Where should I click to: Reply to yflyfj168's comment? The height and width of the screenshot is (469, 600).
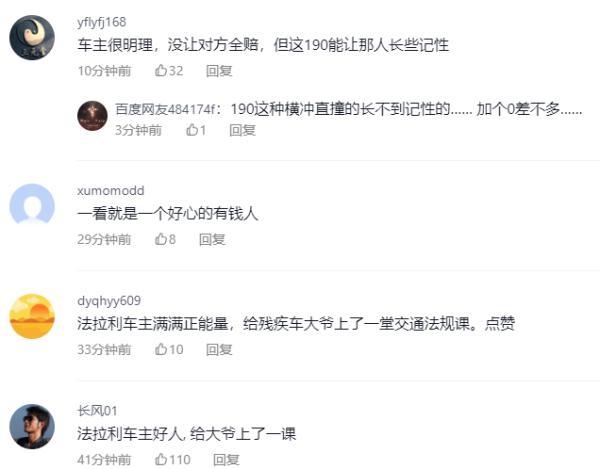pyautogui.click(x=219, y=71)
